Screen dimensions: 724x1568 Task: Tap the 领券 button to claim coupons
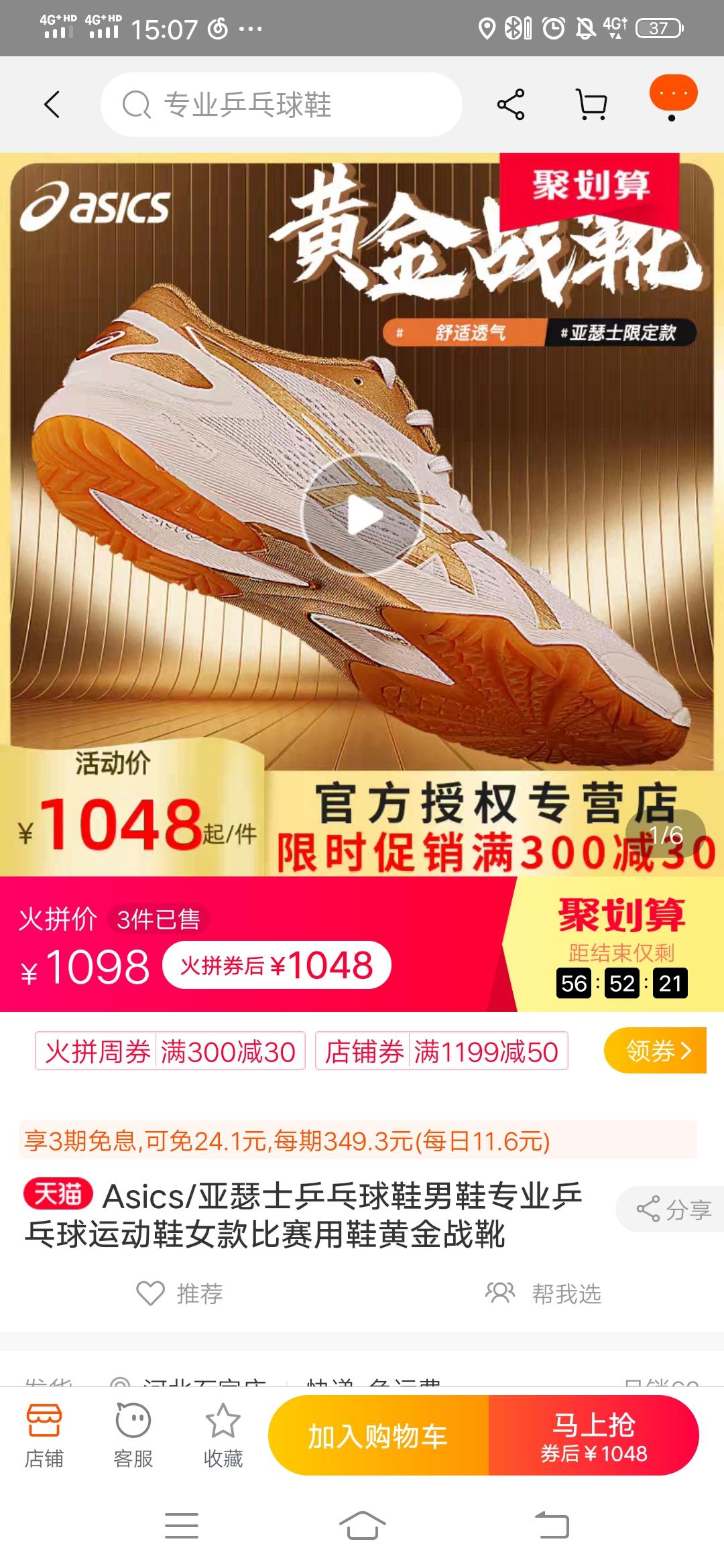pyautogui.click(x=655, y=1050)
